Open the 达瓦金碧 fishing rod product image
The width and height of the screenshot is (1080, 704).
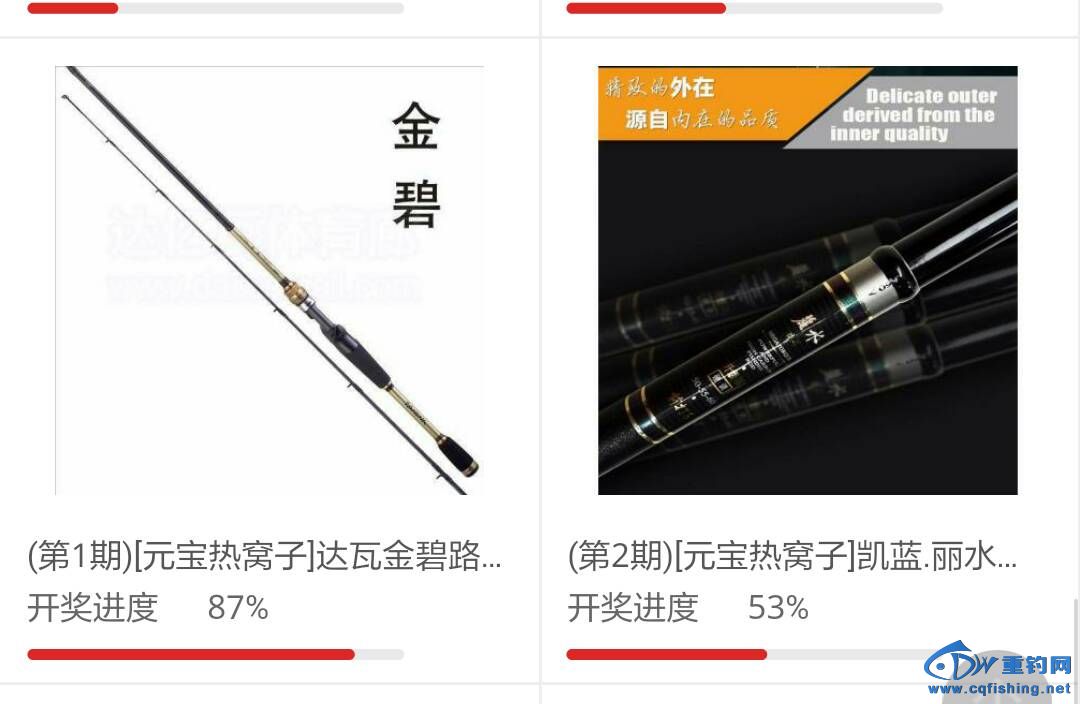(269, 280)
